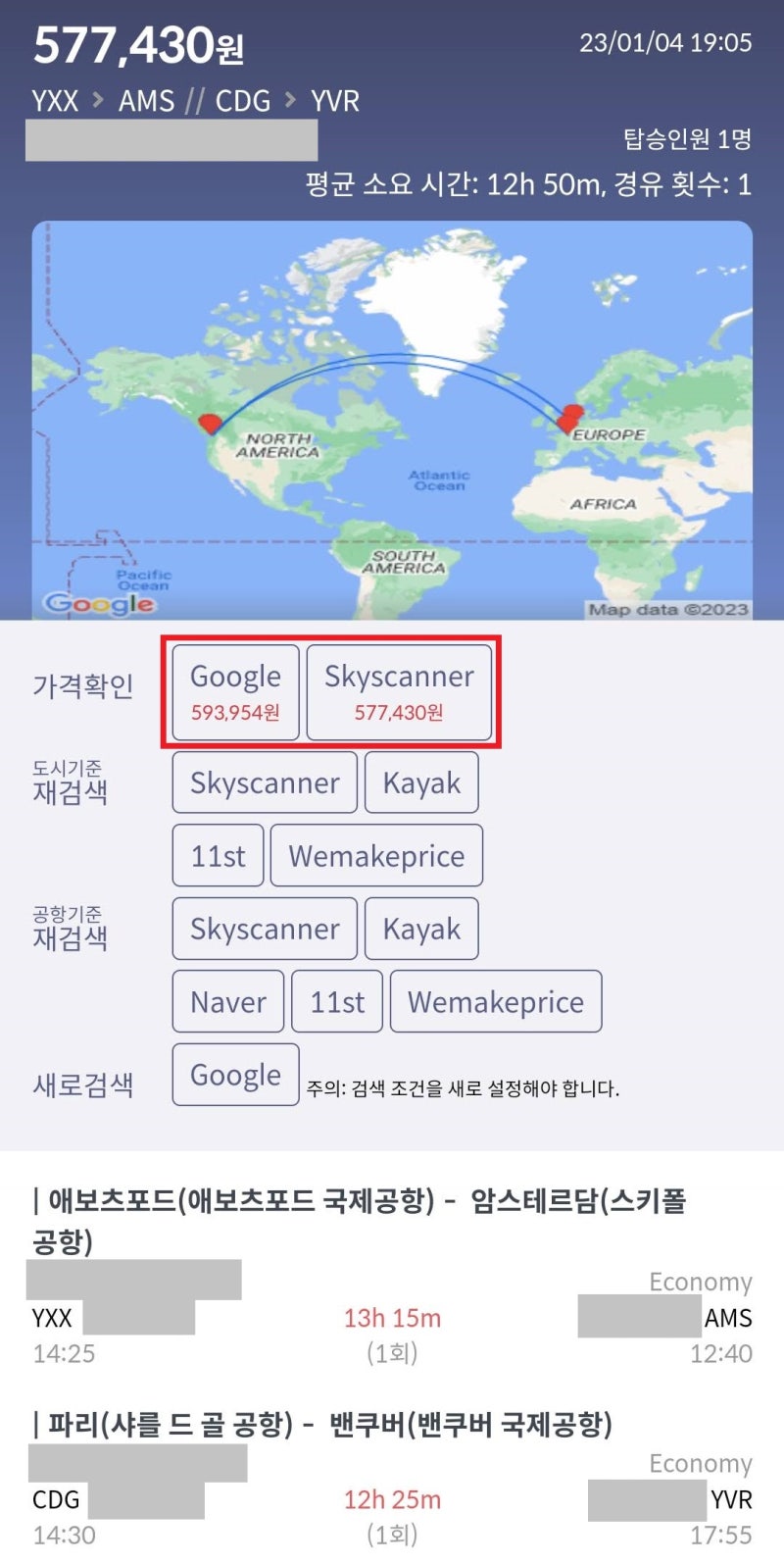This screenshot has height=1563, width=784.
Task: Tap the route map image
Action: pyautogui.click(x=392, y=420)
